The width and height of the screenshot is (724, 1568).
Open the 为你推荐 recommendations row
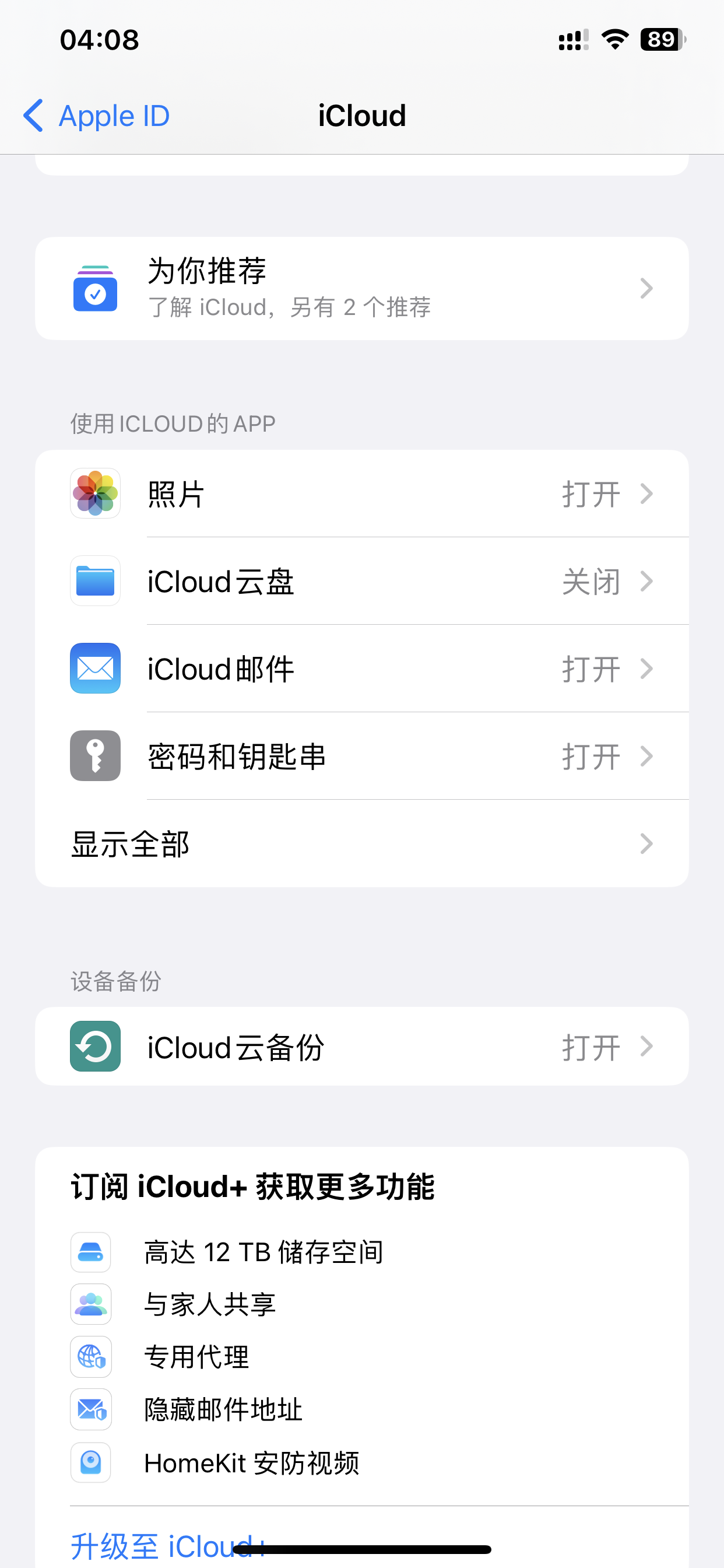(x=361, y=288)
